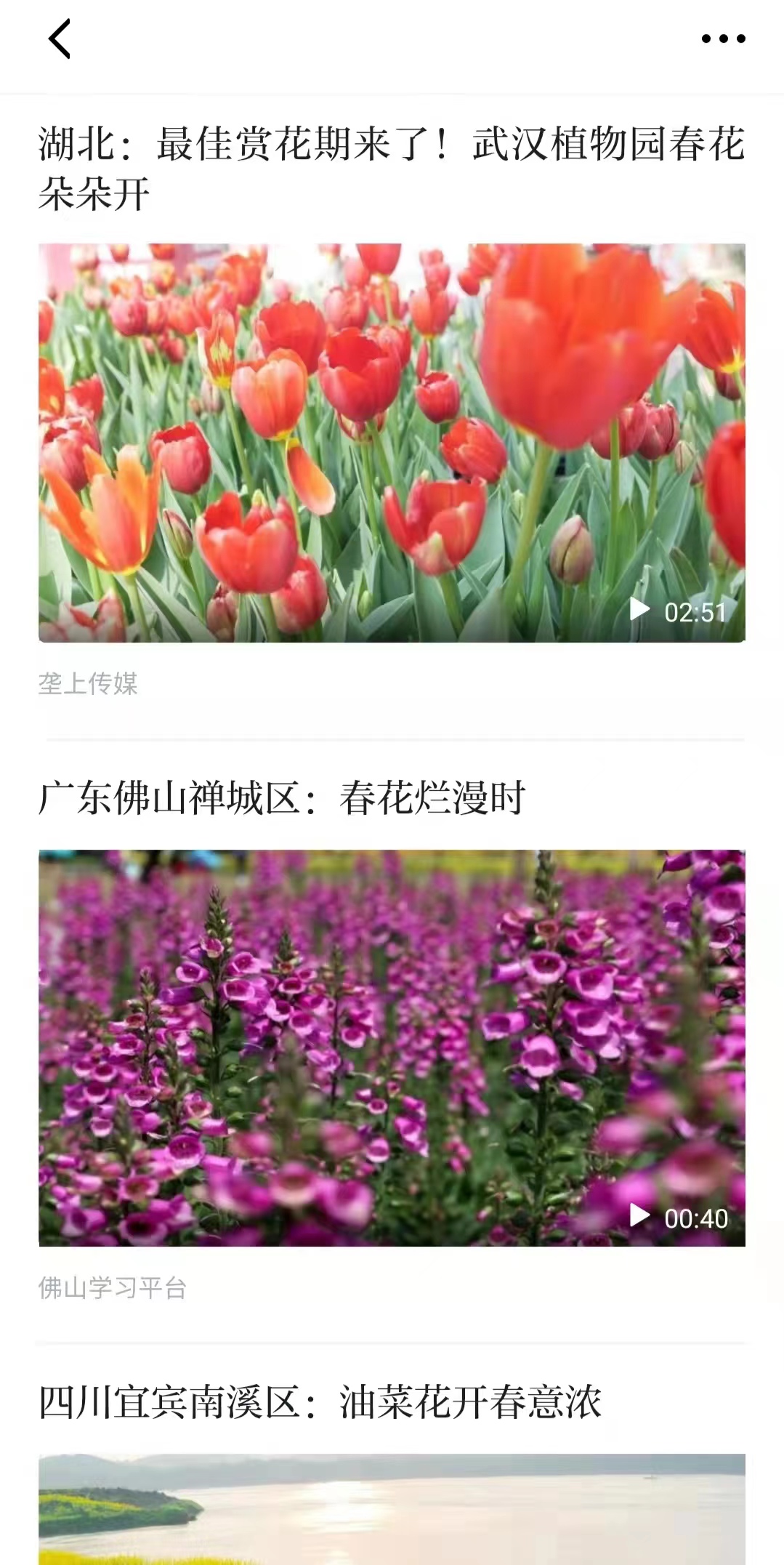
Task: Play the Wuhan Botanical Garden tulip video
Action: (x=392, y=443)
